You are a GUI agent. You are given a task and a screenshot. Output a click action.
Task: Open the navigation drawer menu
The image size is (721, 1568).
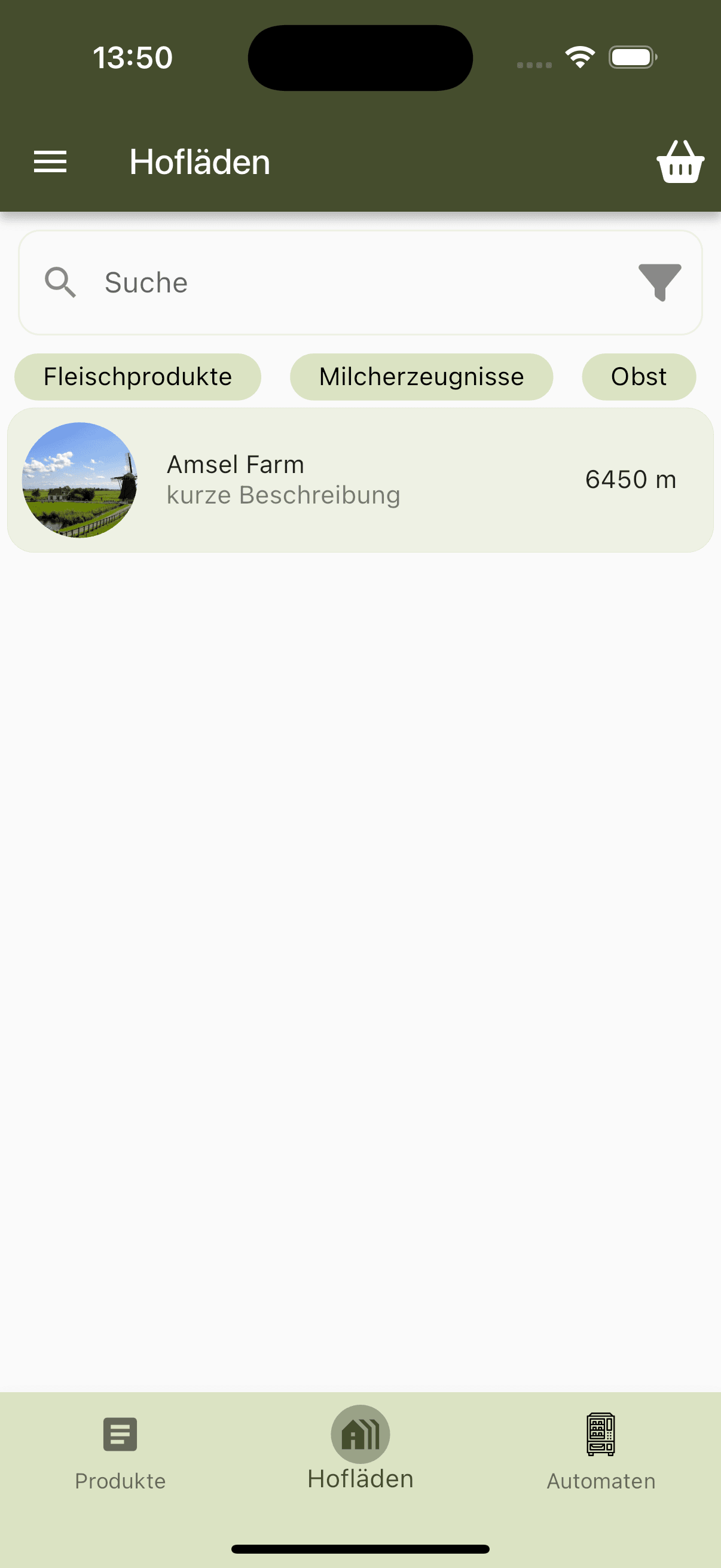tap(50, 162)
